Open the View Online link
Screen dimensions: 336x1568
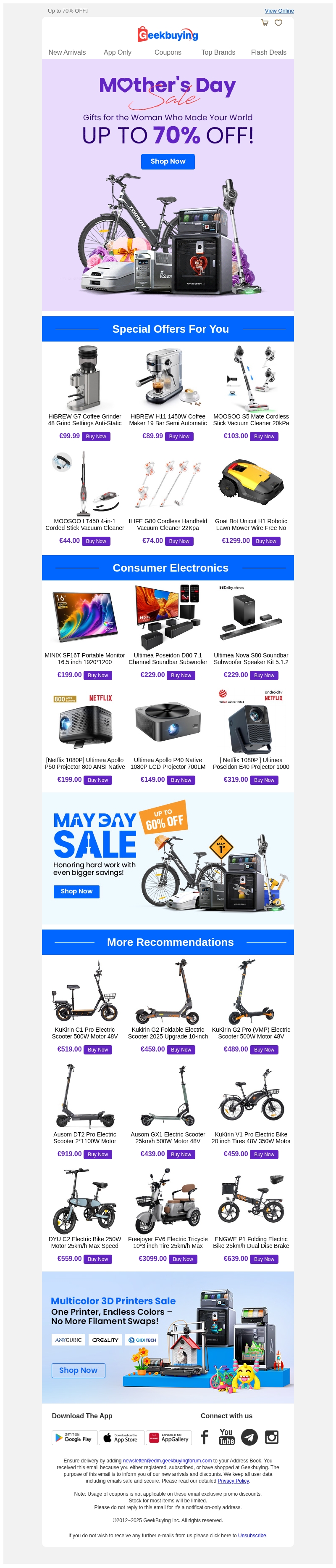279,11
